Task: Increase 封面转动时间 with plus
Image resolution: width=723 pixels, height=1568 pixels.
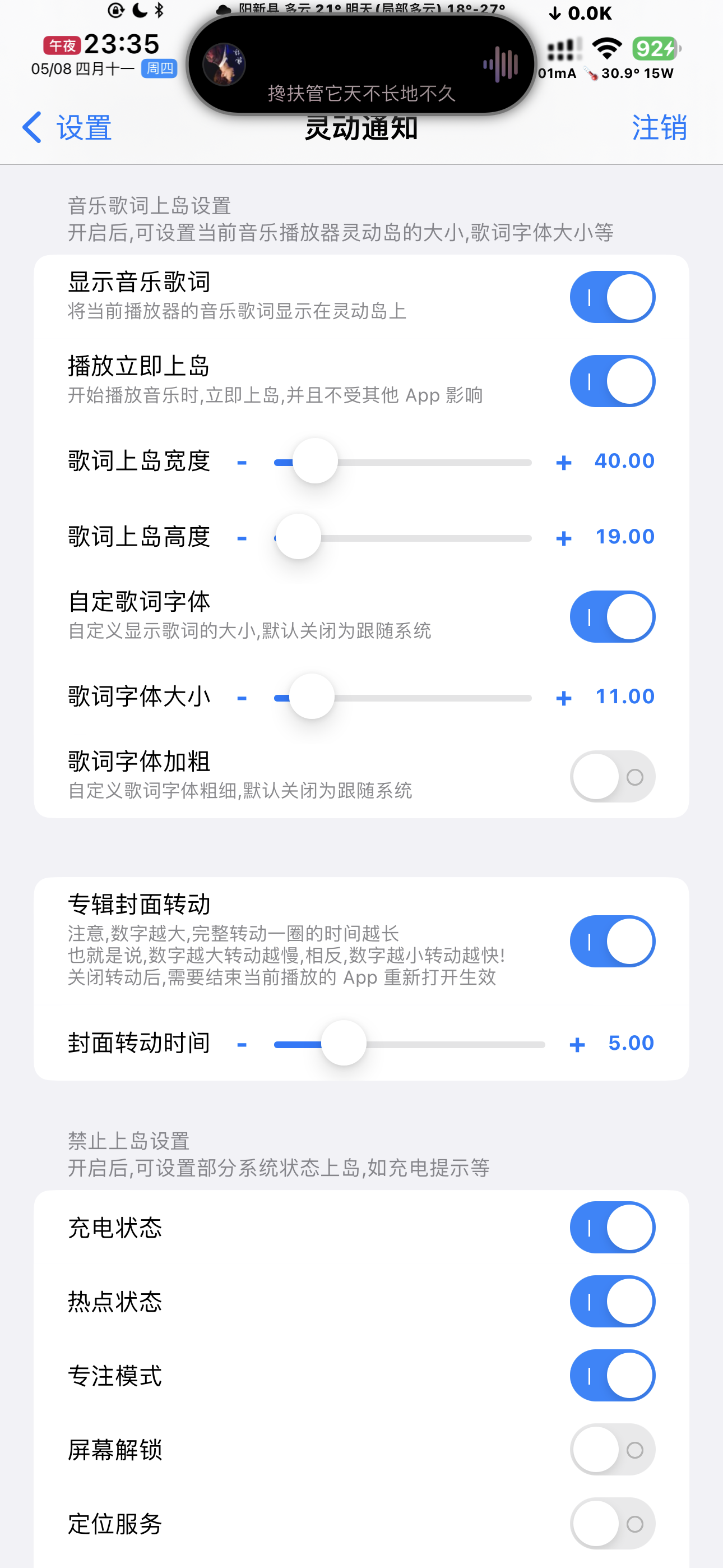Action: (577, 1045)
